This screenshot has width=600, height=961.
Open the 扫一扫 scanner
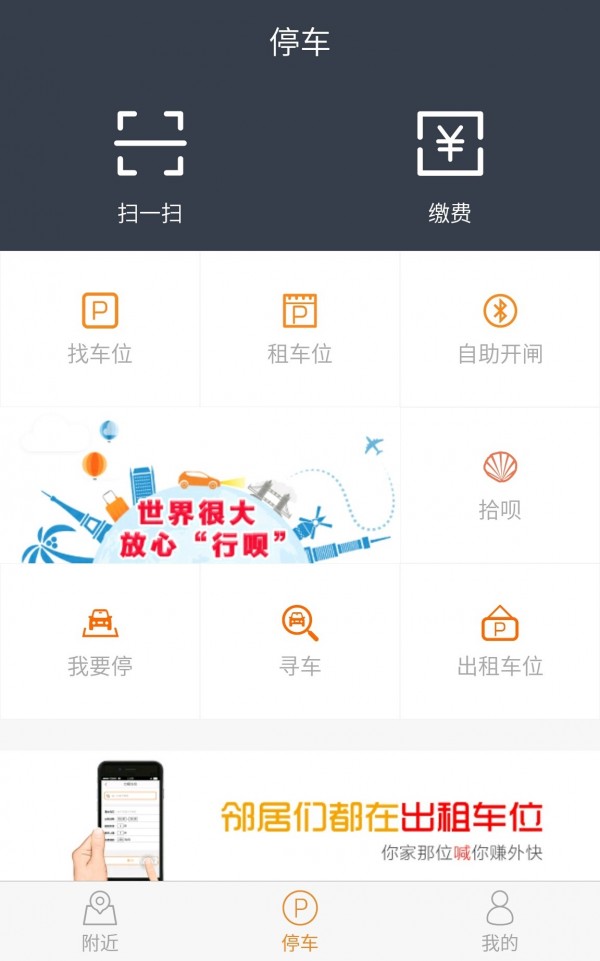pyautogui.click(x=150, y=165)
